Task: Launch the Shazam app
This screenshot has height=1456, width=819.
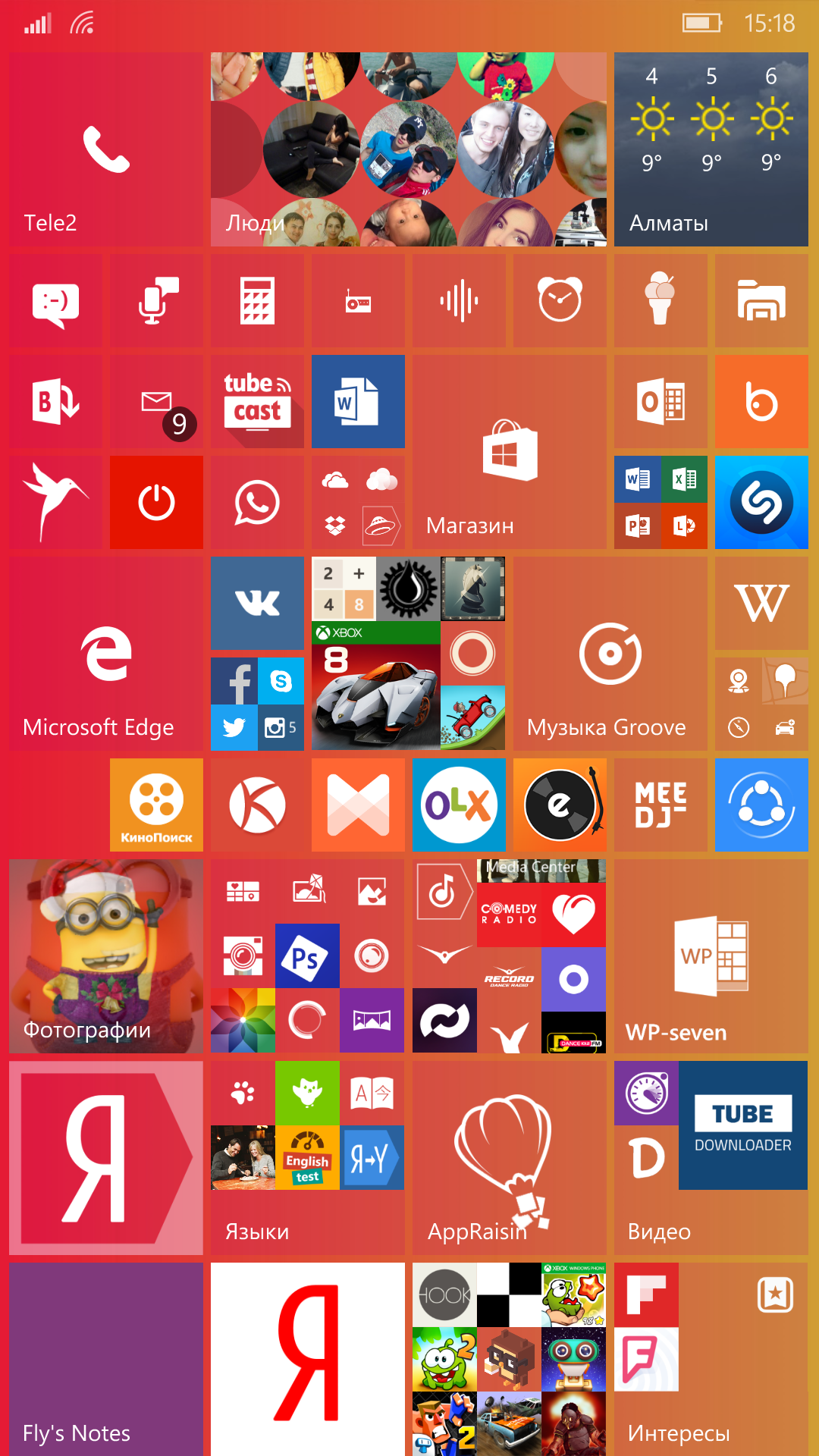Action: click(x=761, y=502)
